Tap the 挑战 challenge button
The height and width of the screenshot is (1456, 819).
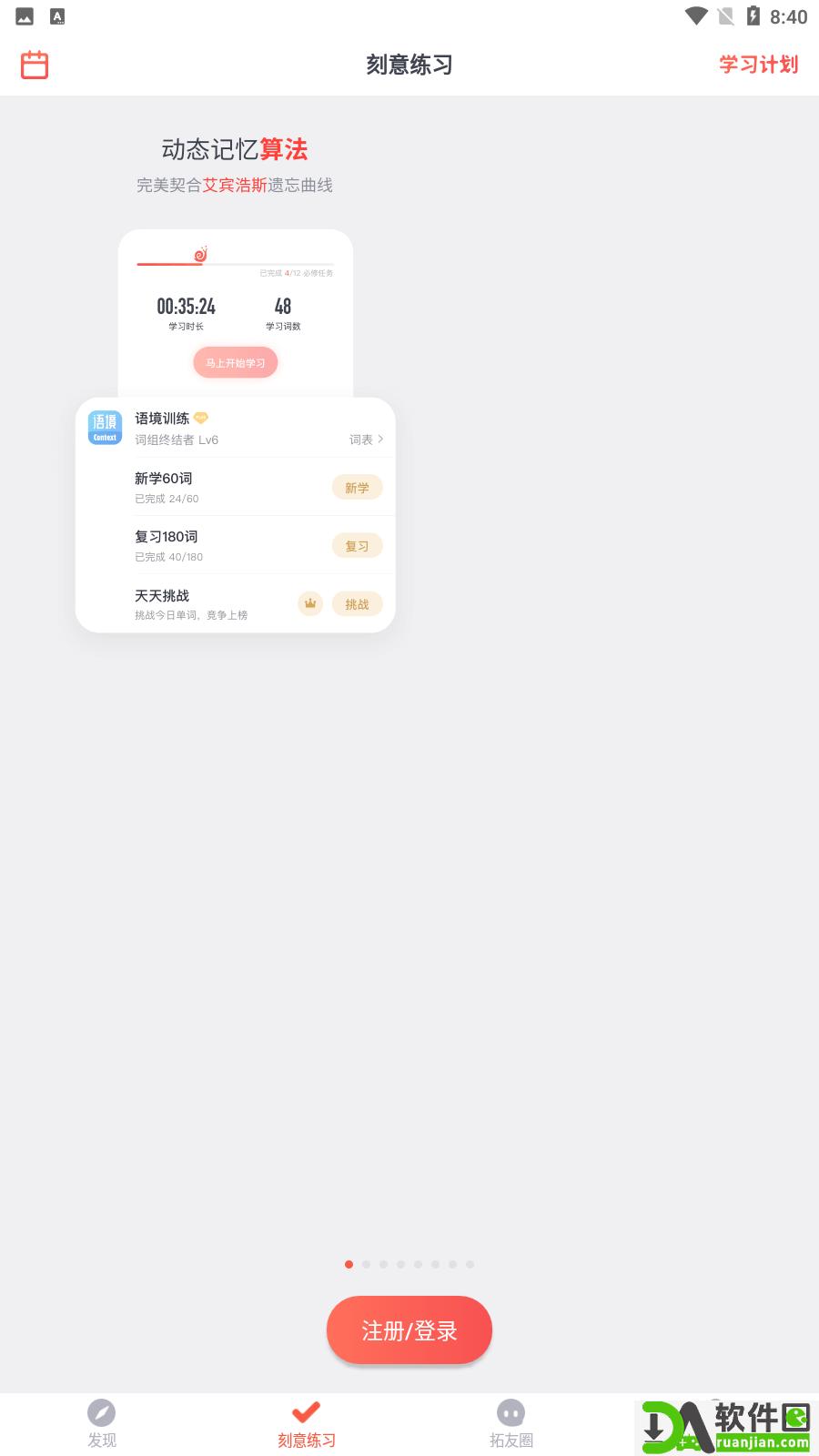[357, 603]
